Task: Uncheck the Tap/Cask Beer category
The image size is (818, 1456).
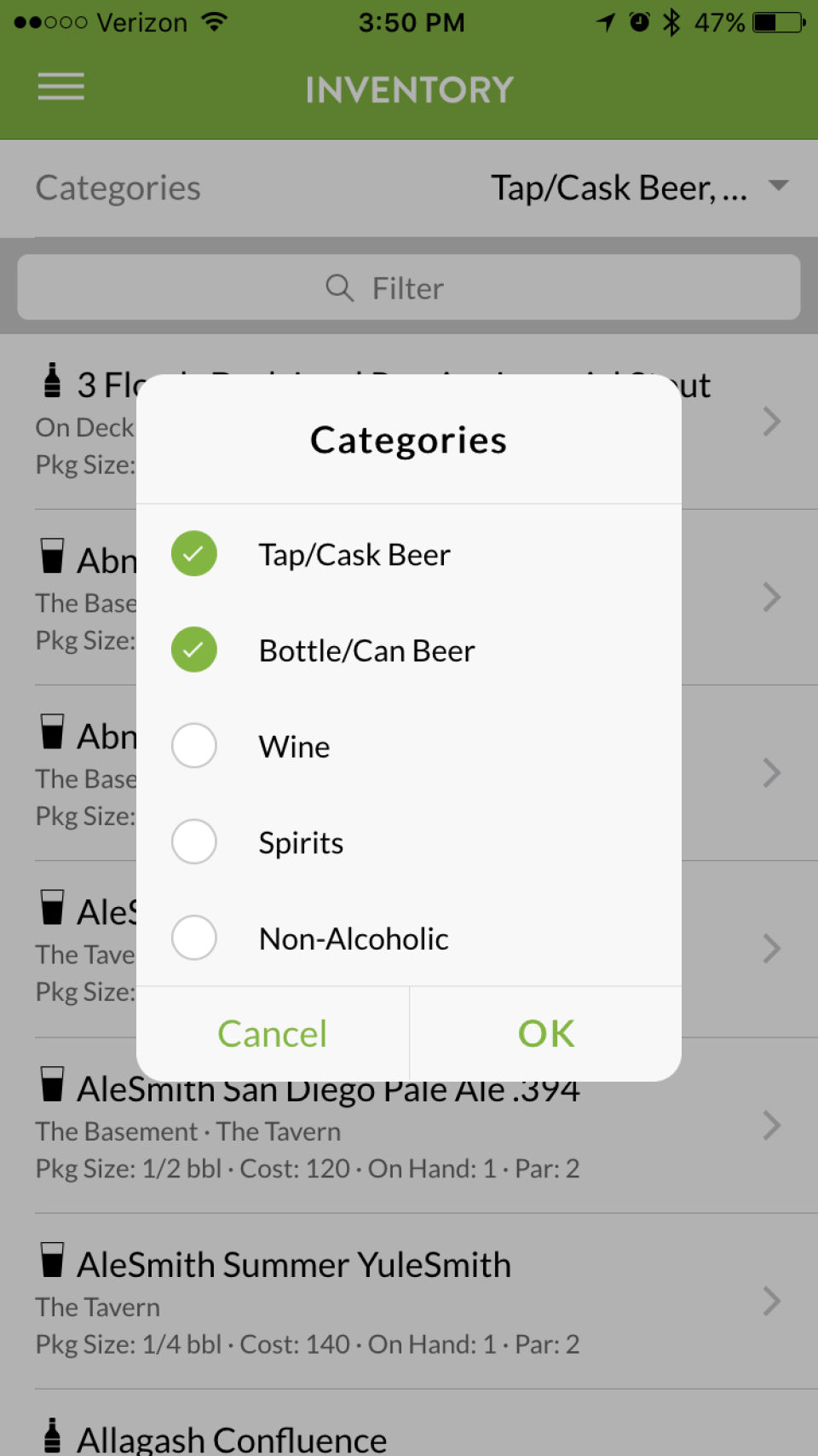Action: [194, 554]
